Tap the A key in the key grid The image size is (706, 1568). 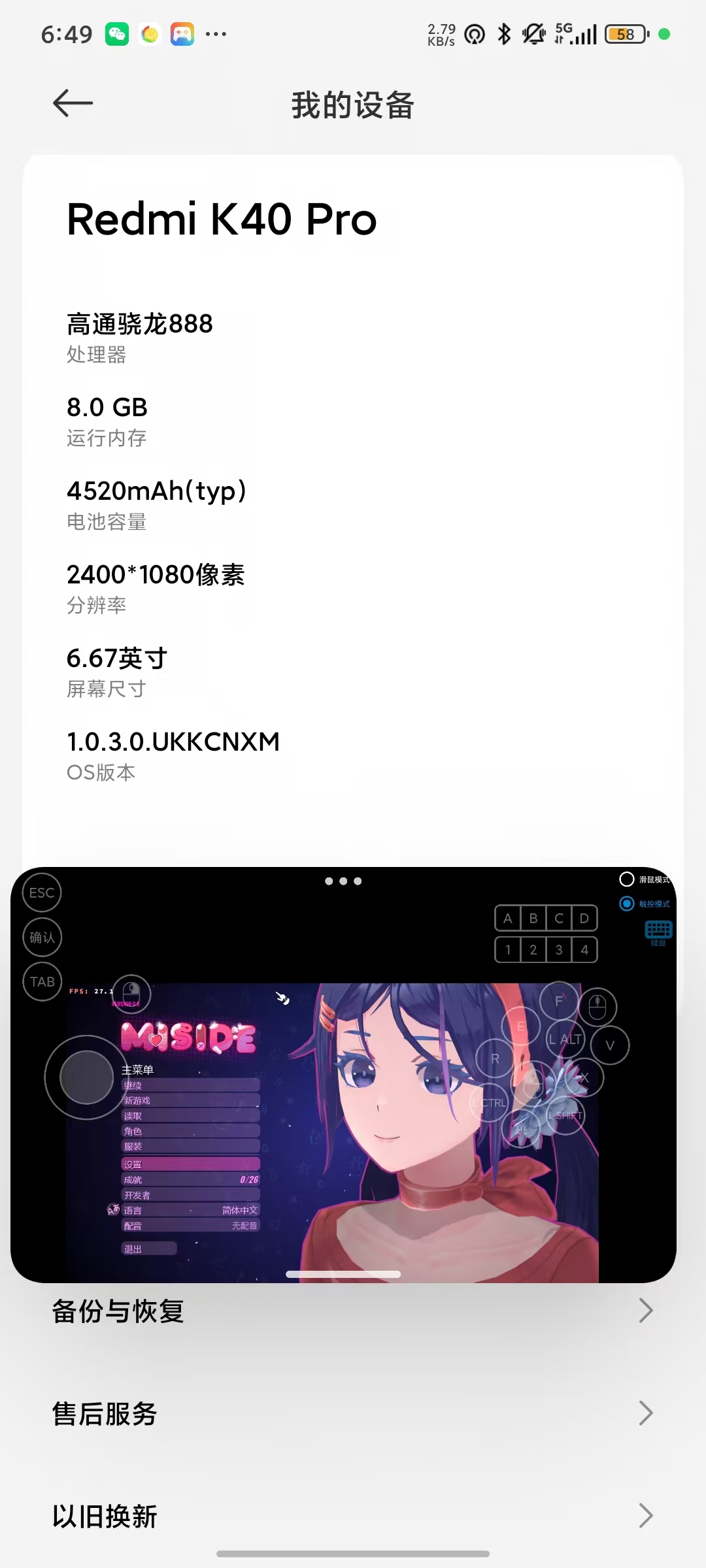click(508, 918)
